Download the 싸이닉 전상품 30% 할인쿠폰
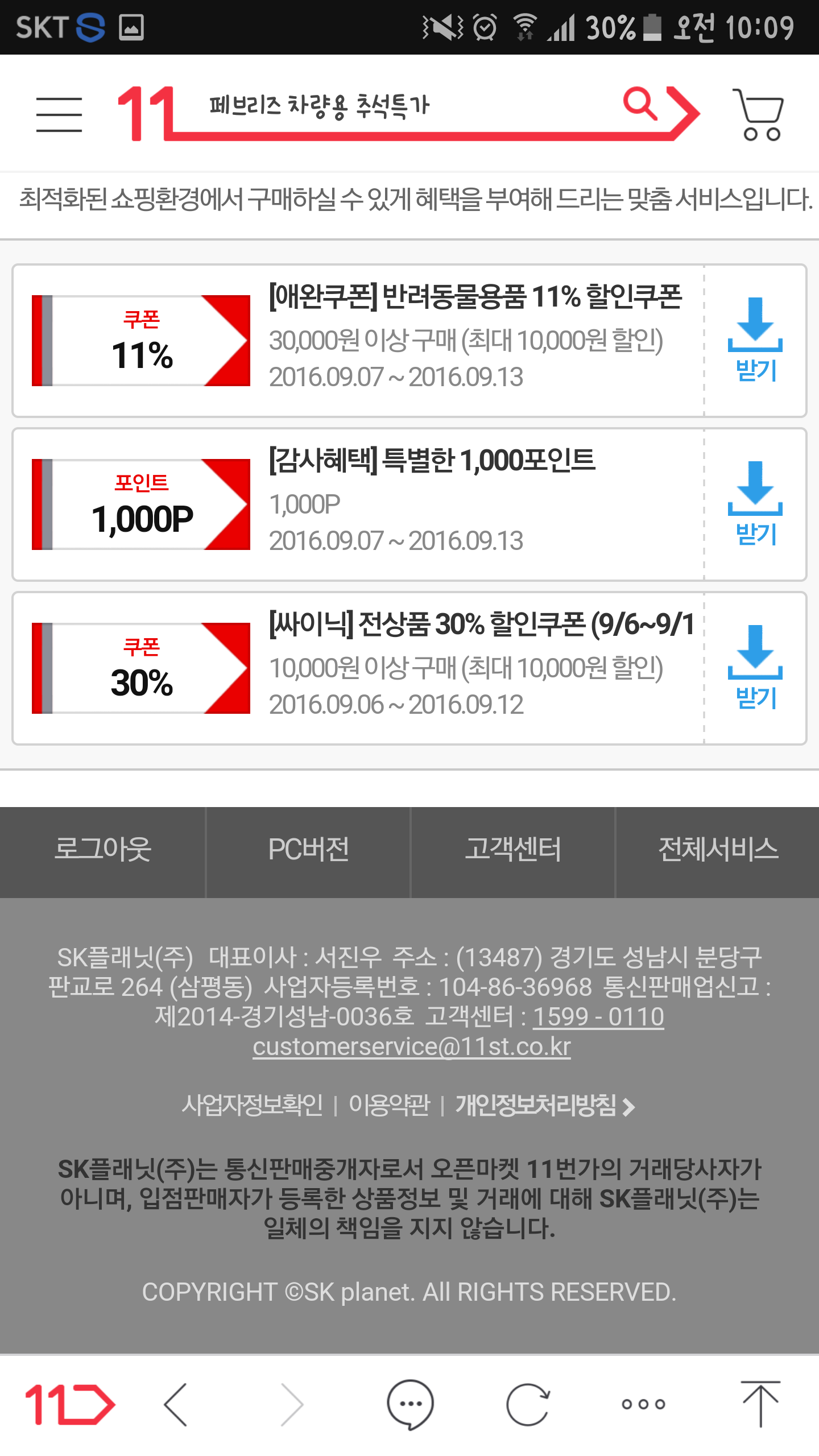The height and width of the screenshot is (1456, 819). click(x=755, y=668)
